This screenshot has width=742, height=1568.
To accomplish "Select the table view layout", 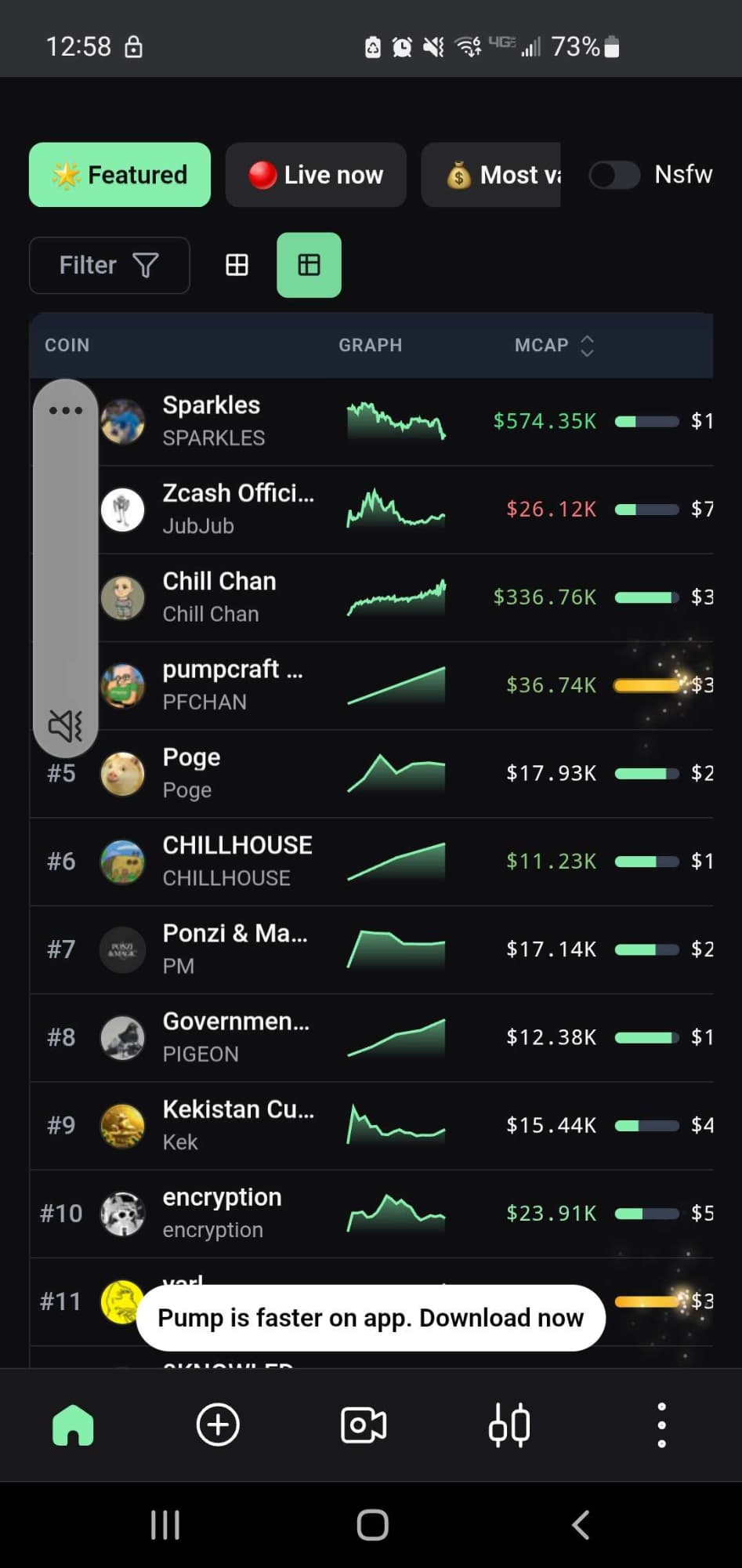I will pyautogui.click(x=309, y=265).
